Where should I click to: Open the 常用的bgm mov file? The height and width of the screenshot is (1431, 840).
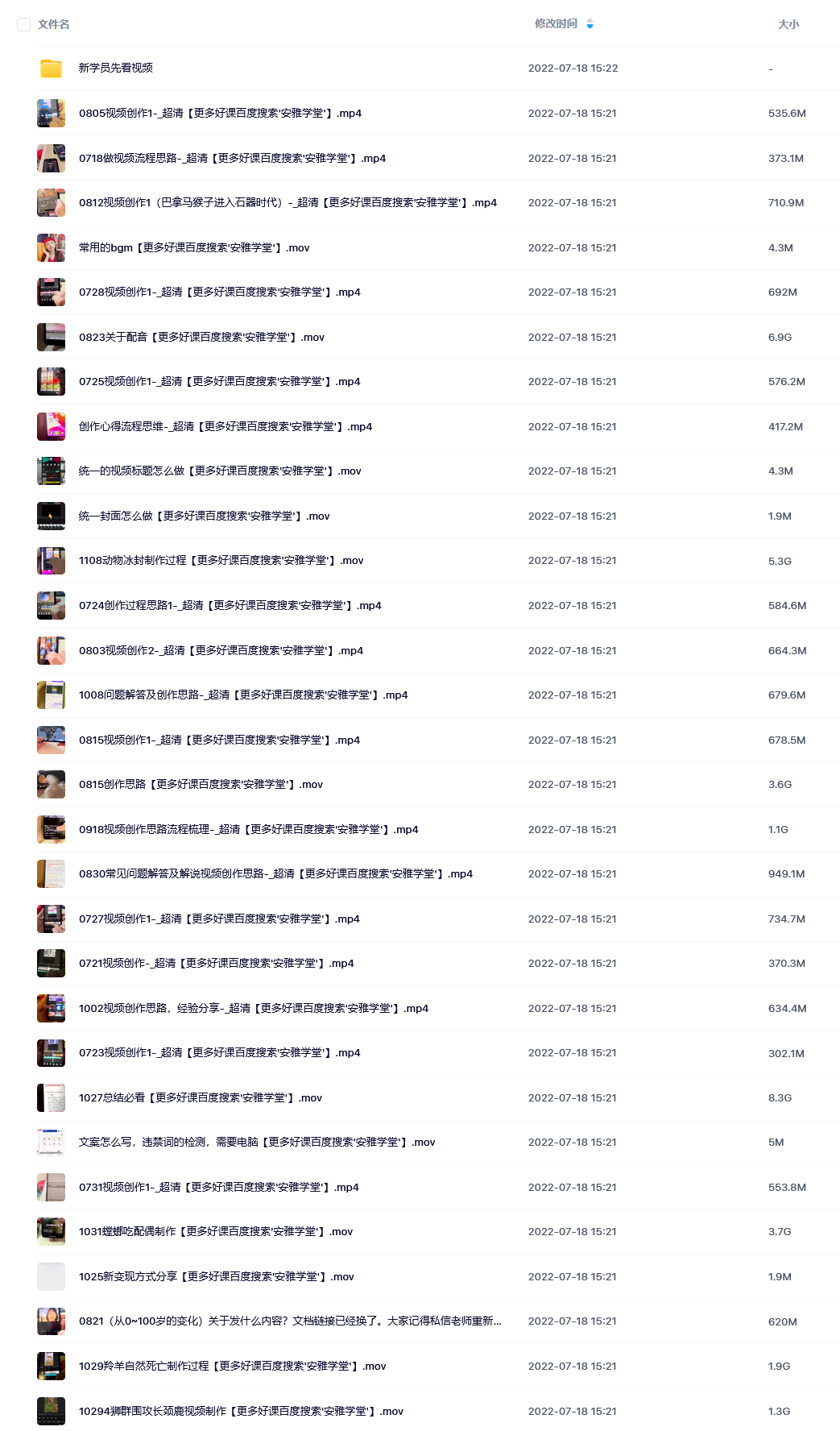point(194,248)
